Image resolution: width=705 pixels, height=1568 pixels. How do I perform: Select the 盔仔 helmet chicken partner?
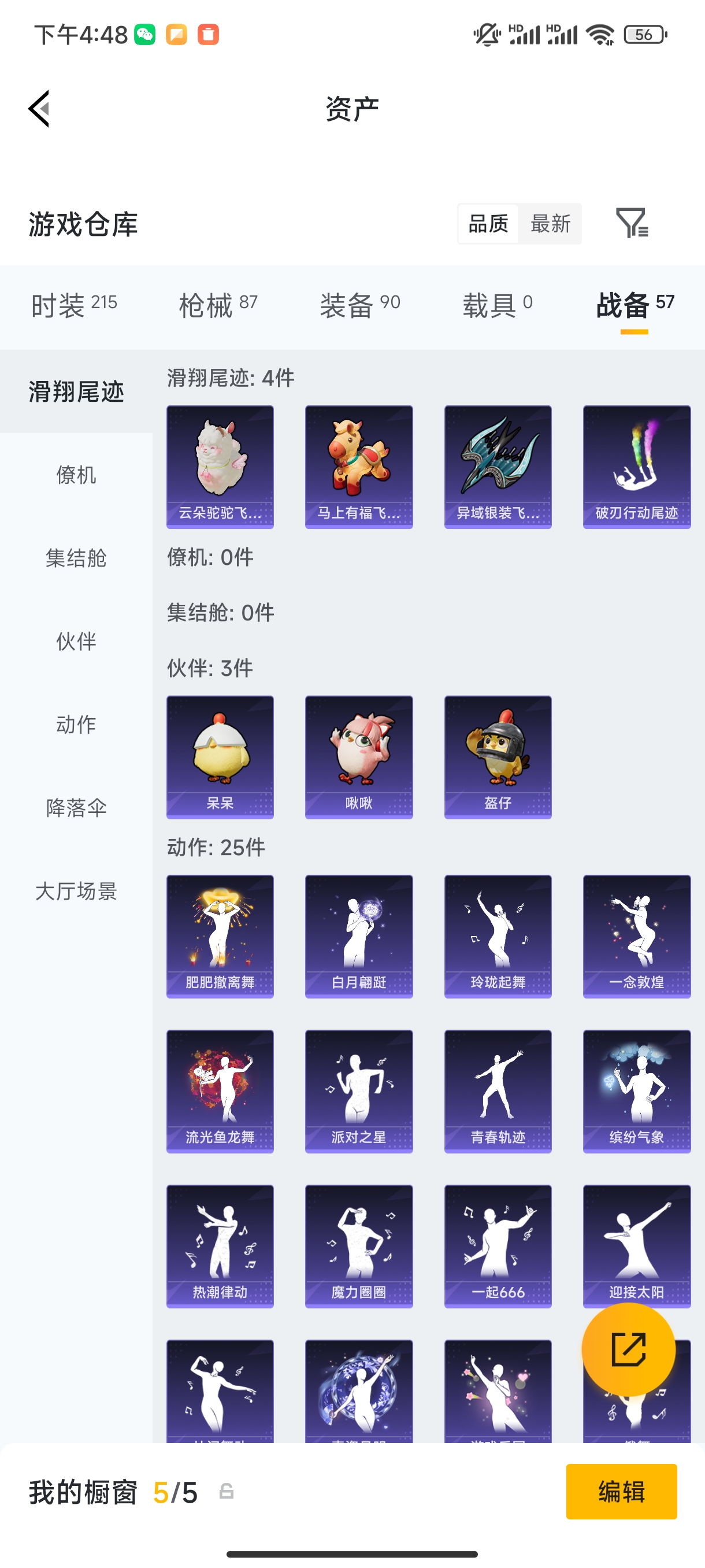tap(498, 757)
